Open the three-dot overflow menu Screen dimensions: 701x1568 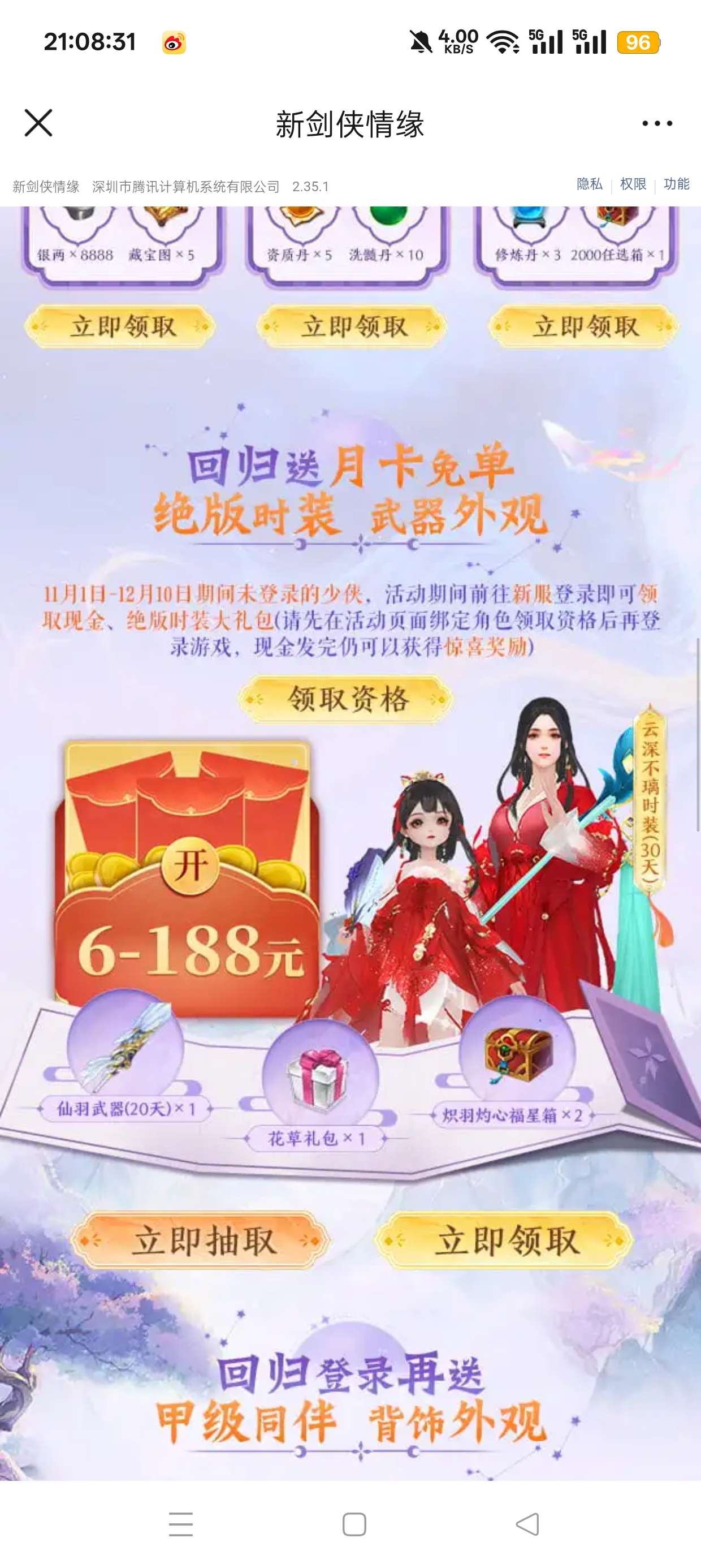(657, 123)
